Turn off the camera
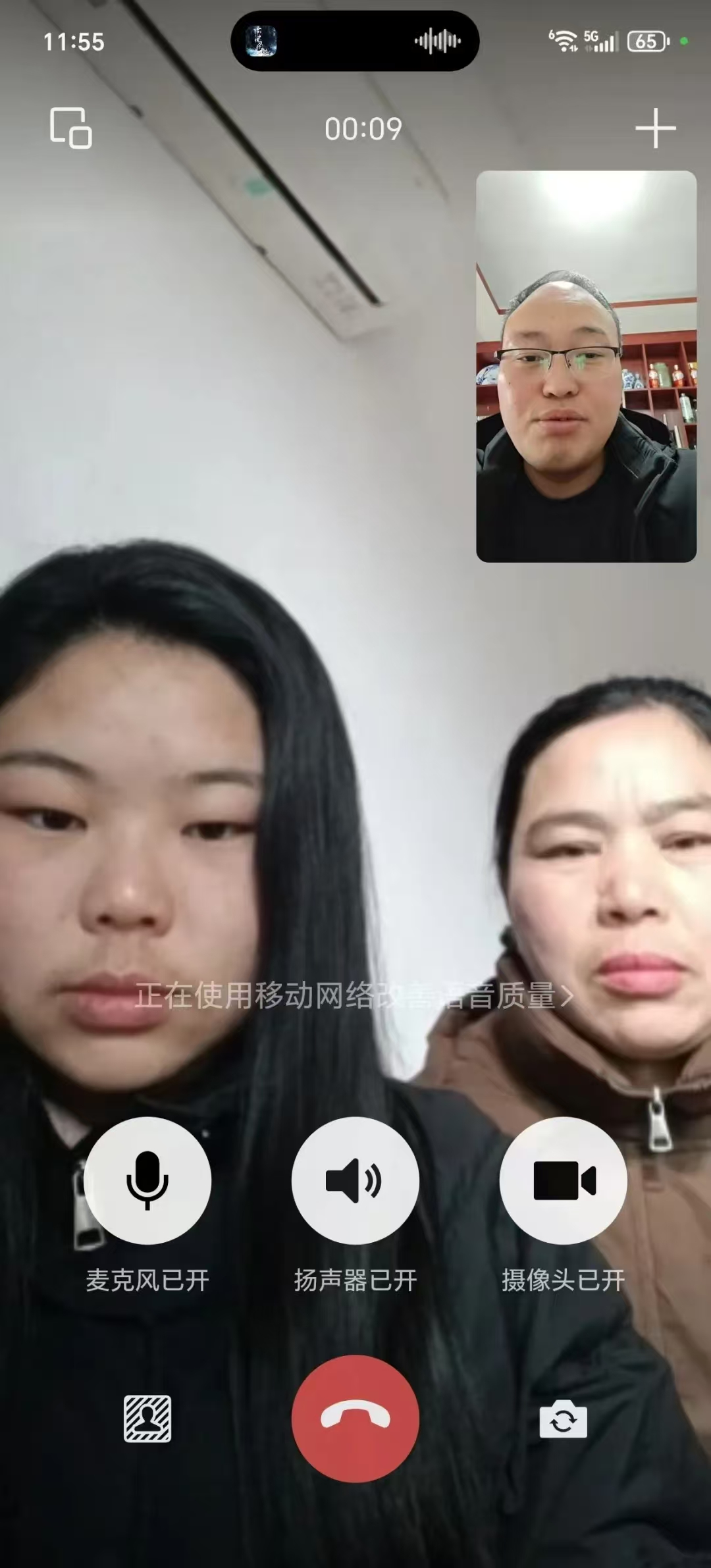Viewport: 711px width, 1568px height. (563, 1180)
